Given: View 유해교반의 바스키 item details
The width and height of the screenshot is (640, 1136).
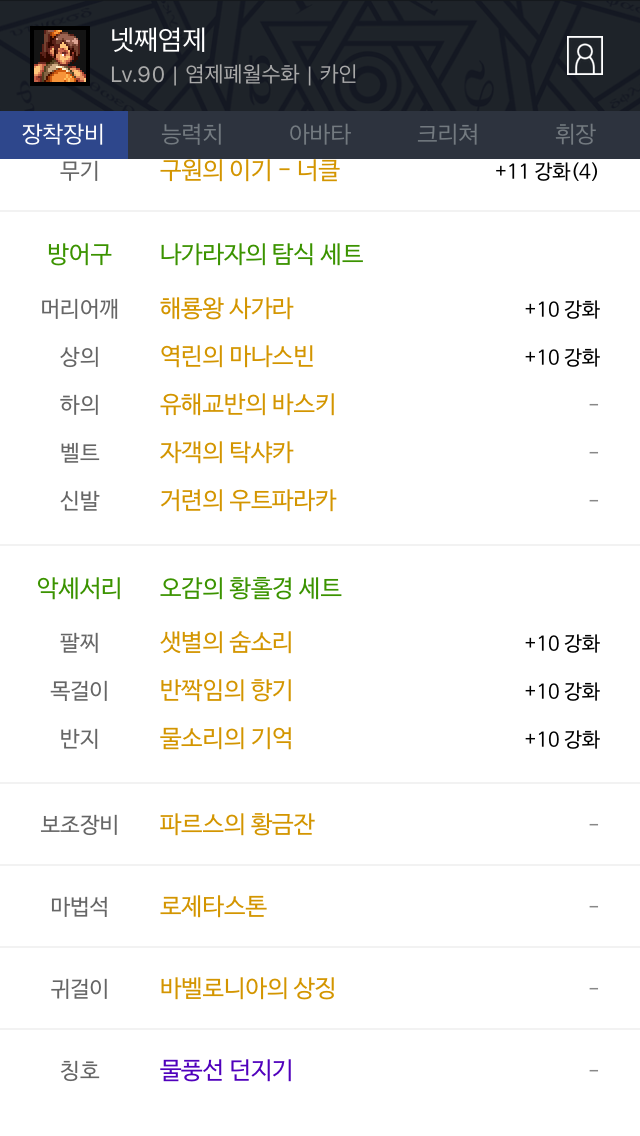Looking at the screenshot, I should click(x=248, y=404).
